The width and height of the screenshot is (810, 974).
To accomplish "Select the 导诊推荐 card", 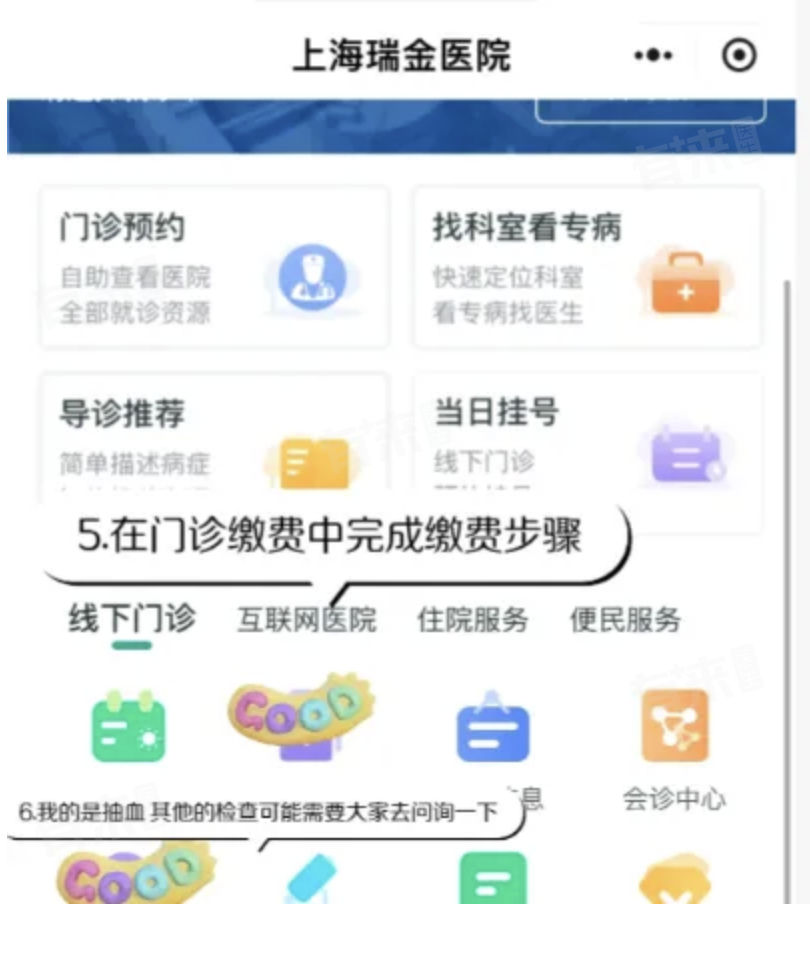I will 214,440.
